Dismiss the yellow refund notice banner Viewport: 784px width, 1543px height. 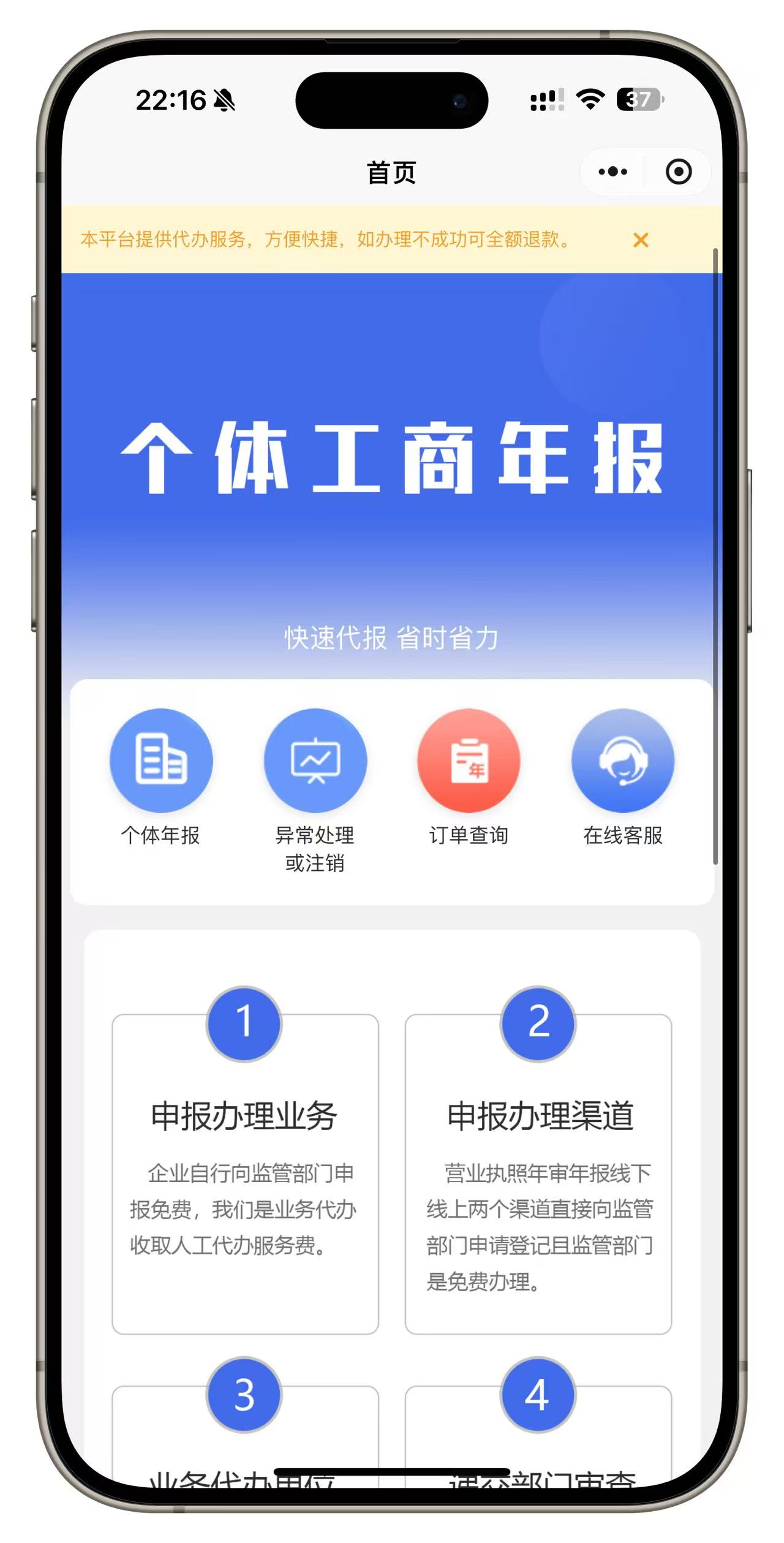click(x=641, y=240)
